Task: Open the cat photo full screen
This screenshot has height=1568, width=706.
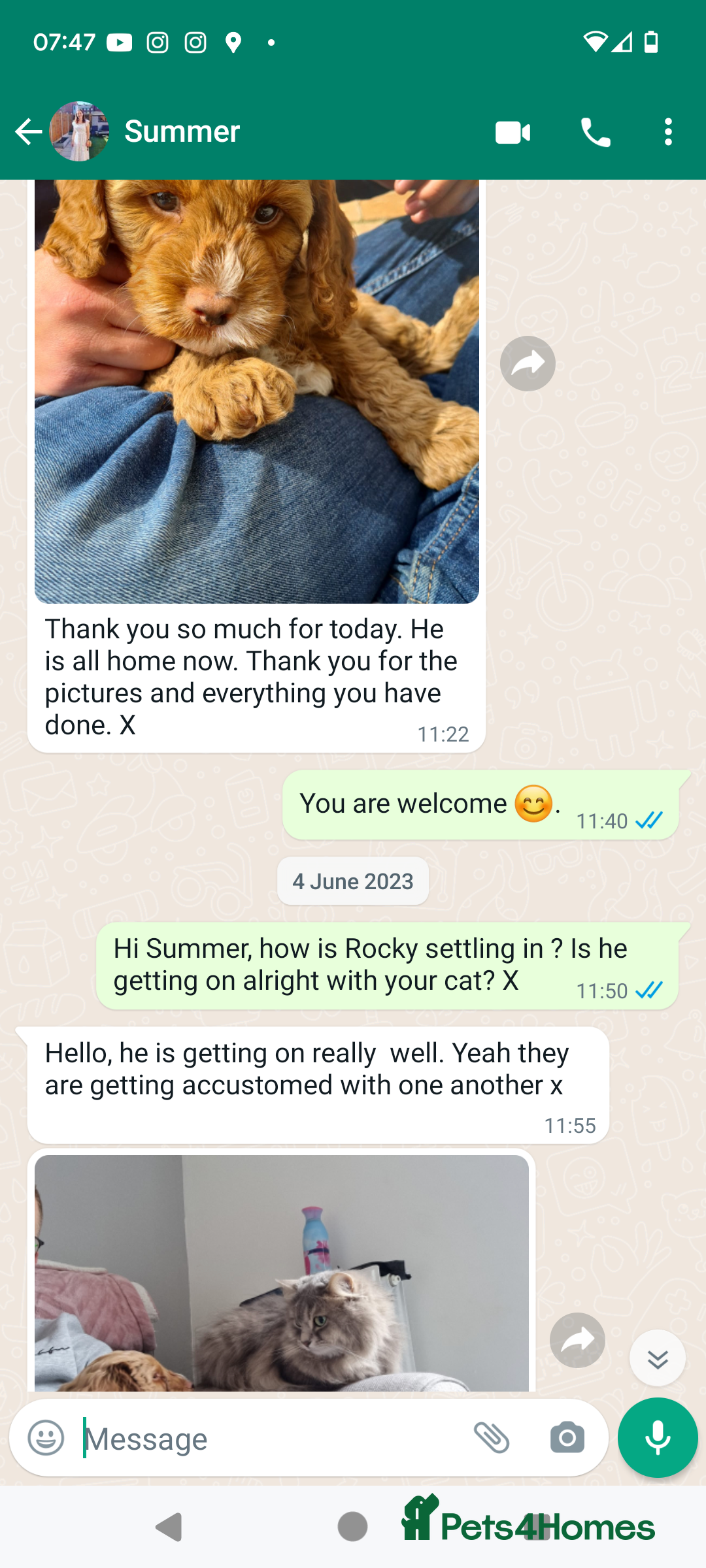Action: [281, 1274]
